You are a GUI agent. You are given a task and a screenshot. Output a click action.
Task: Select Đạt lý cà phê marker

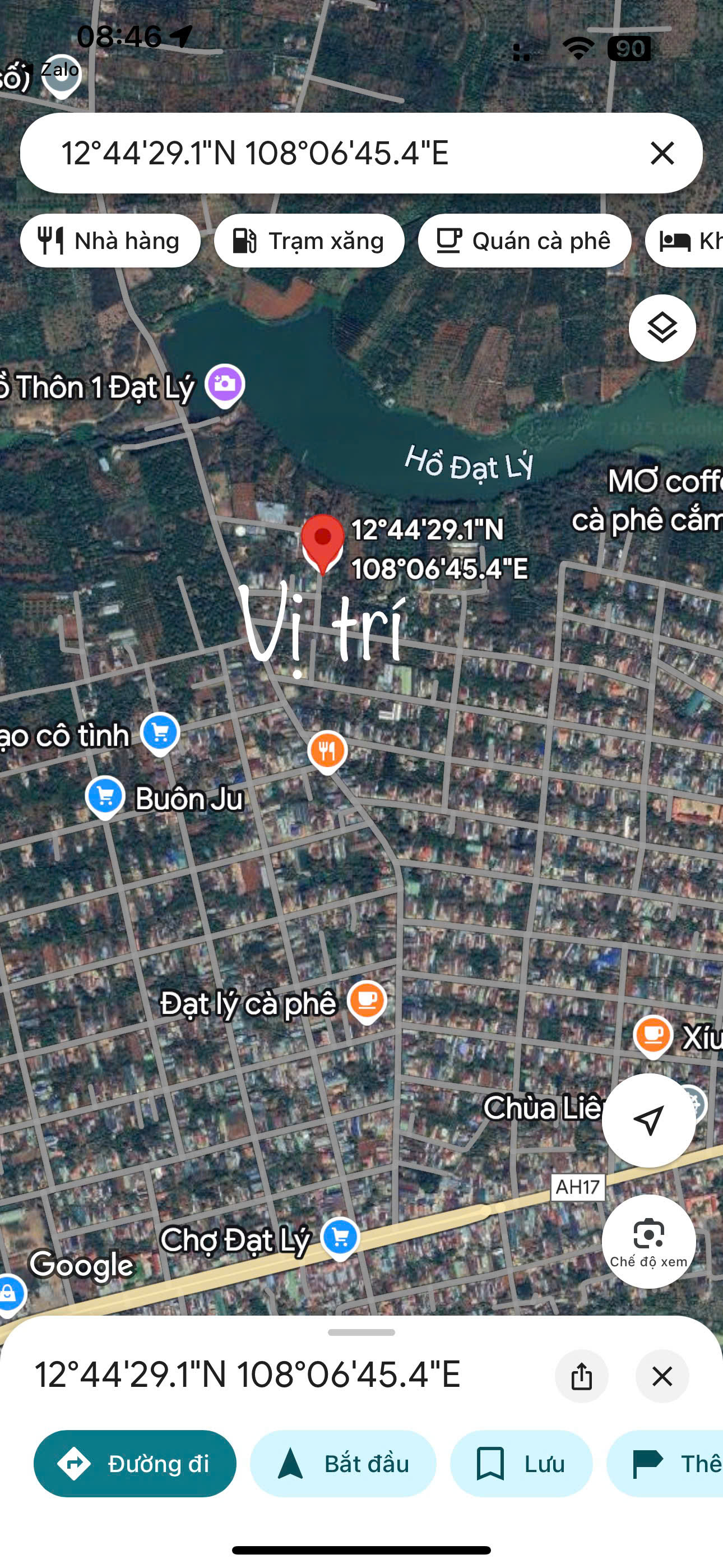coord(367,1000)
